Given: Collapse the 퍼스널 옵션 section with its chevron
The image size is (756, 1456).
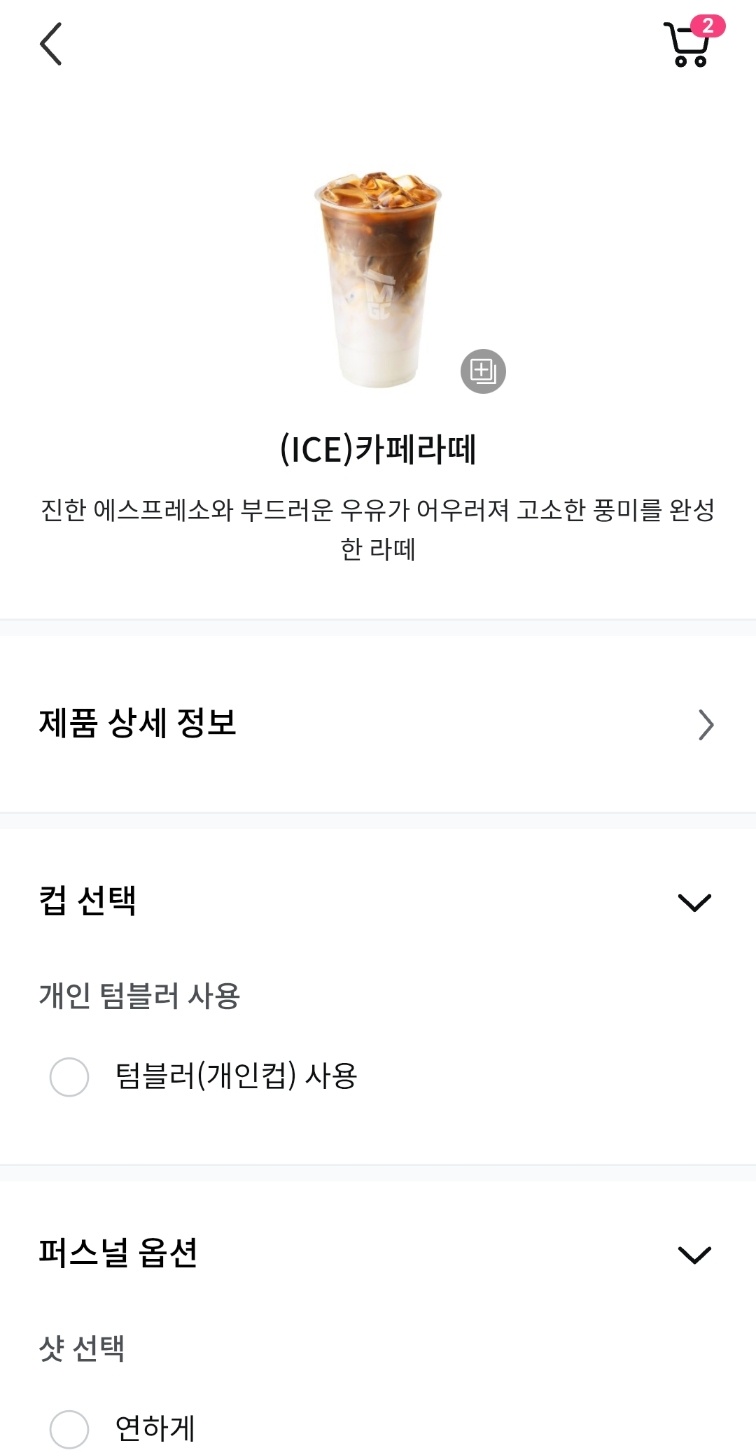Looking at the screenshot, I should pyautogui.click(x=694, y=1254).
